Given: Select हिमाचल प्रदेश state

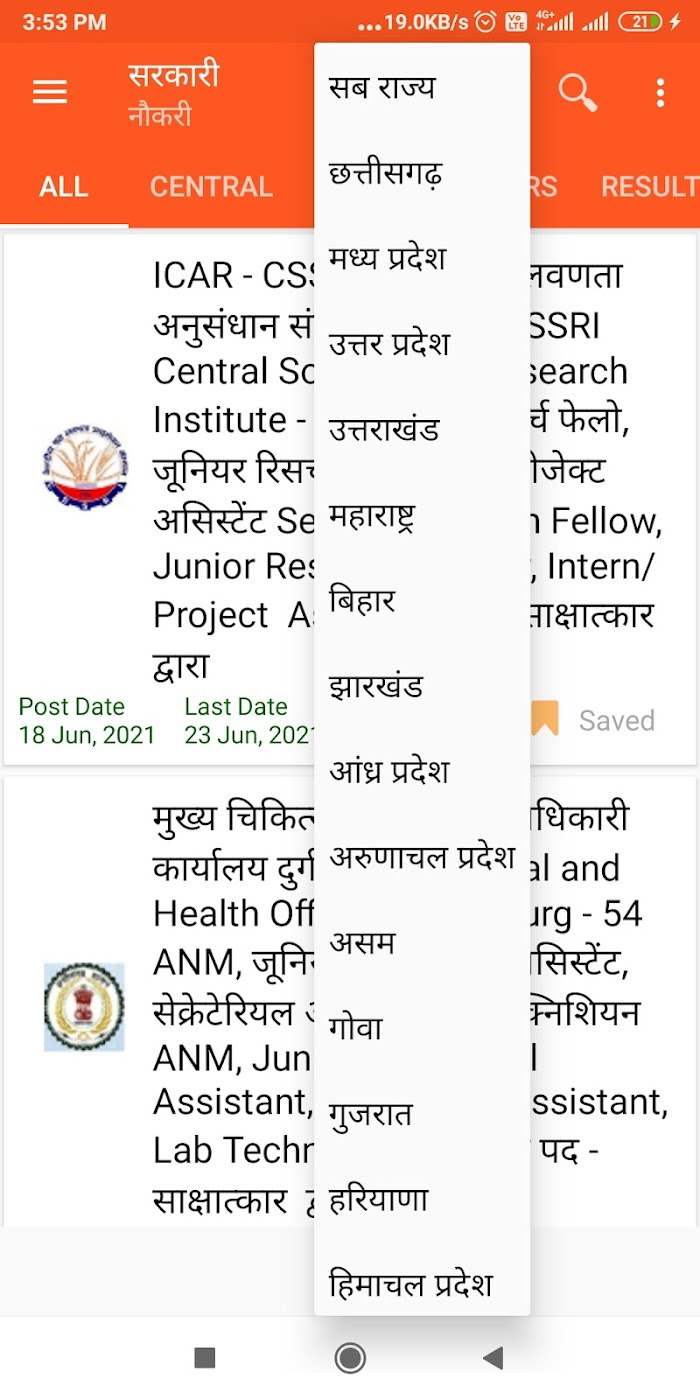Looking at the screenshot, I should pyautogui.click(x=422, y=1284).
